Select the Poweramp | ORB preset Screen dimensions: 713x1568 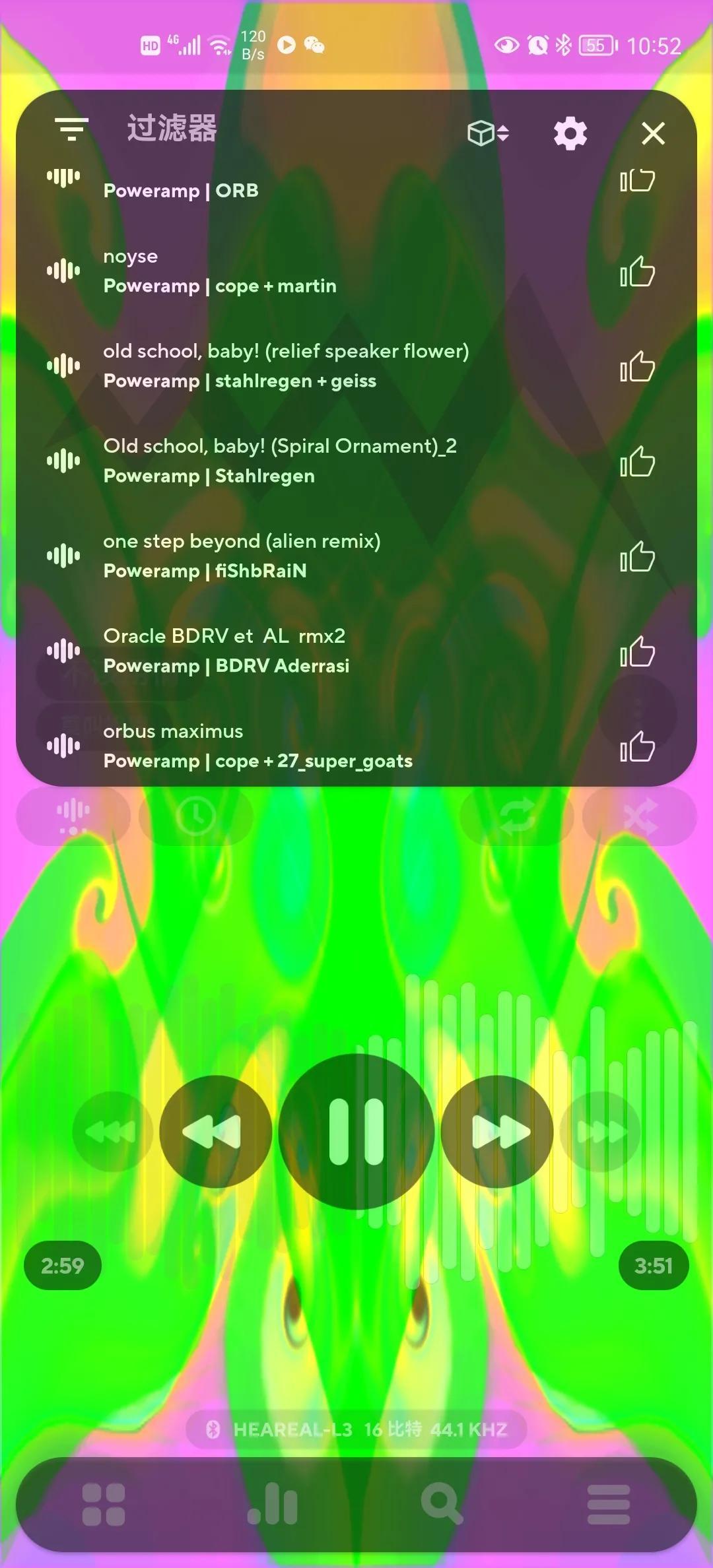coord(264,190)
